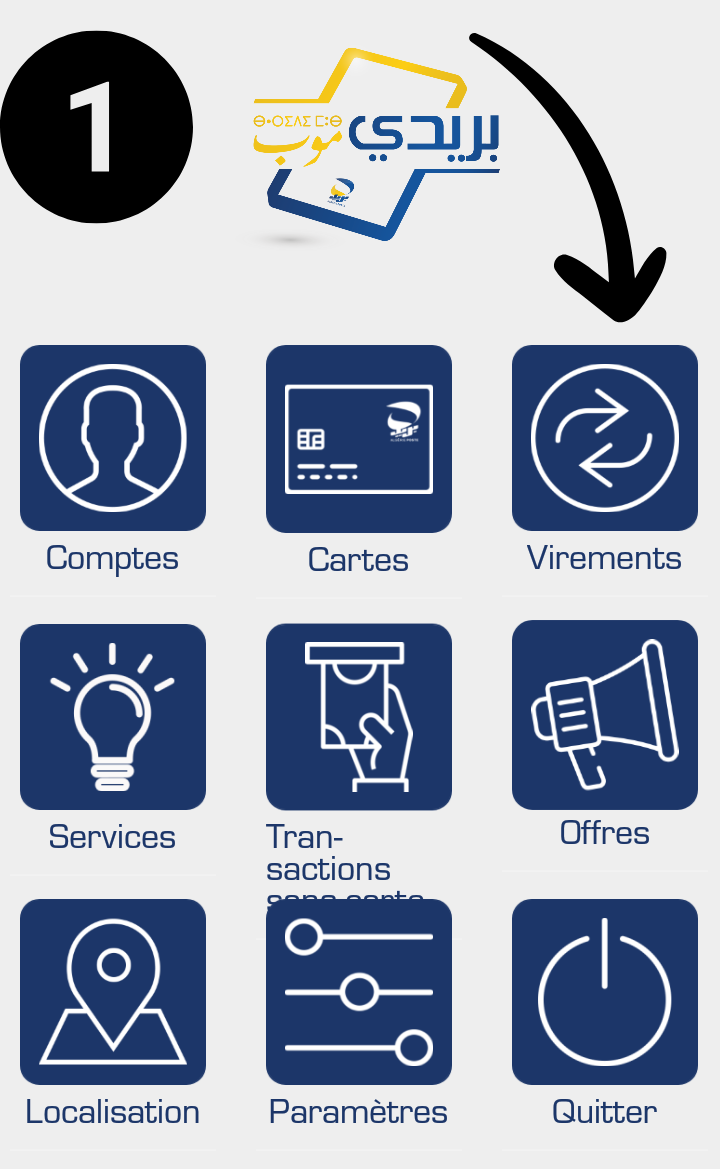Open the Services menu

pos(113,717)
